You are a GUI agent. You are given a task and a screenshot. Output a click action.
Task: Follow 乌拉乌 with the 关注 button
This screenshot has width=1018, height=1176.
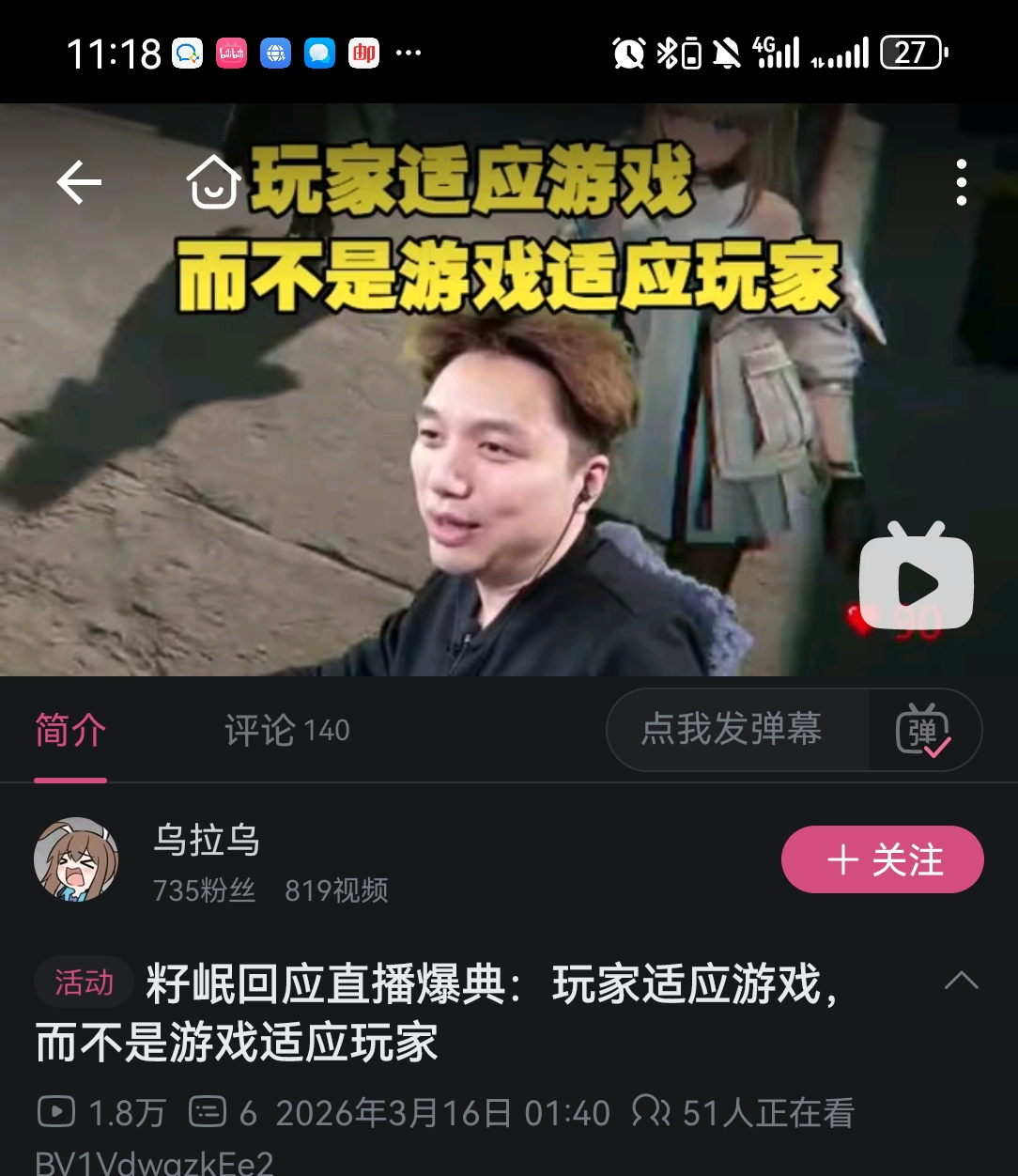[882, 859]
